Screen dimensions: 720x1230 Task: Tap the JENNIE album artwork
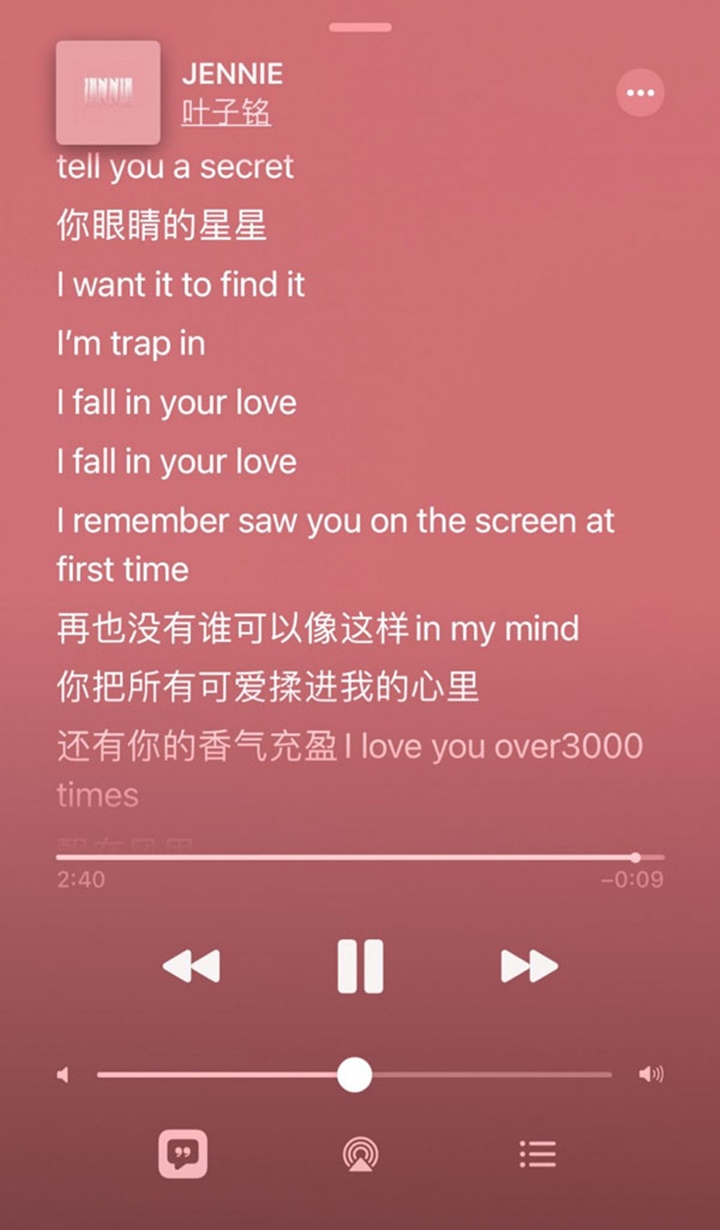click(108, 92)
